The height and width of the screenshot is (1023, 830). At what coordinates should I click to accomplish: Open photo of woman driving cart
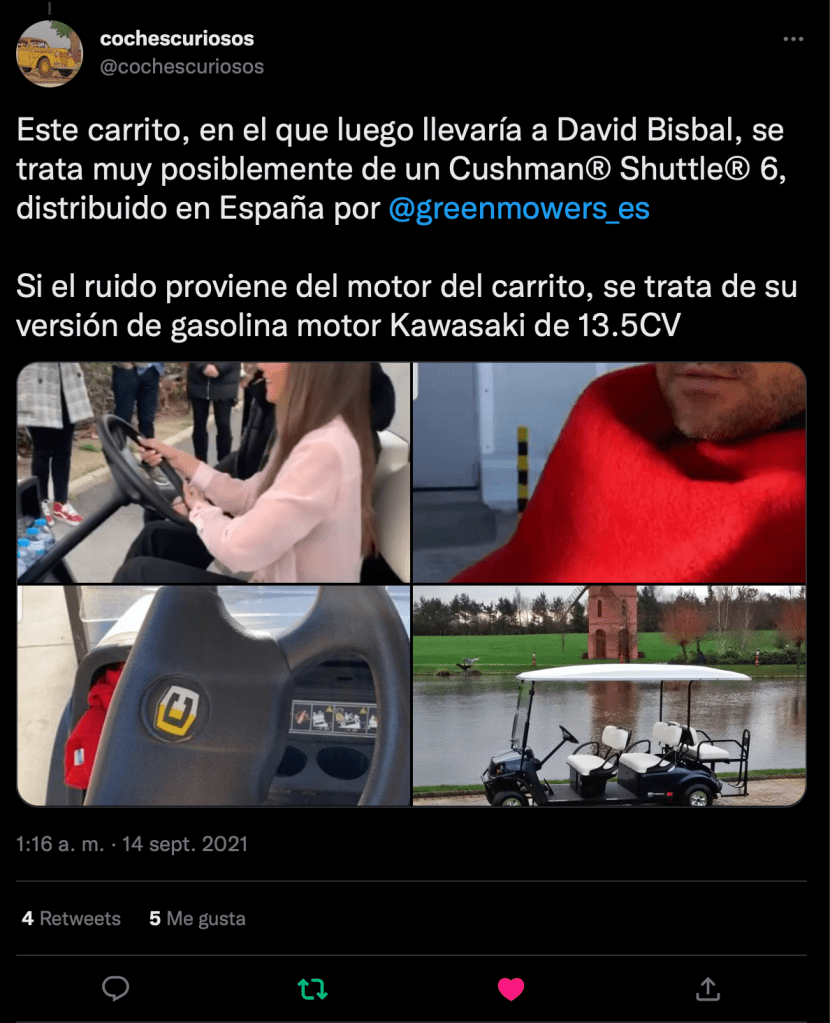214,472
